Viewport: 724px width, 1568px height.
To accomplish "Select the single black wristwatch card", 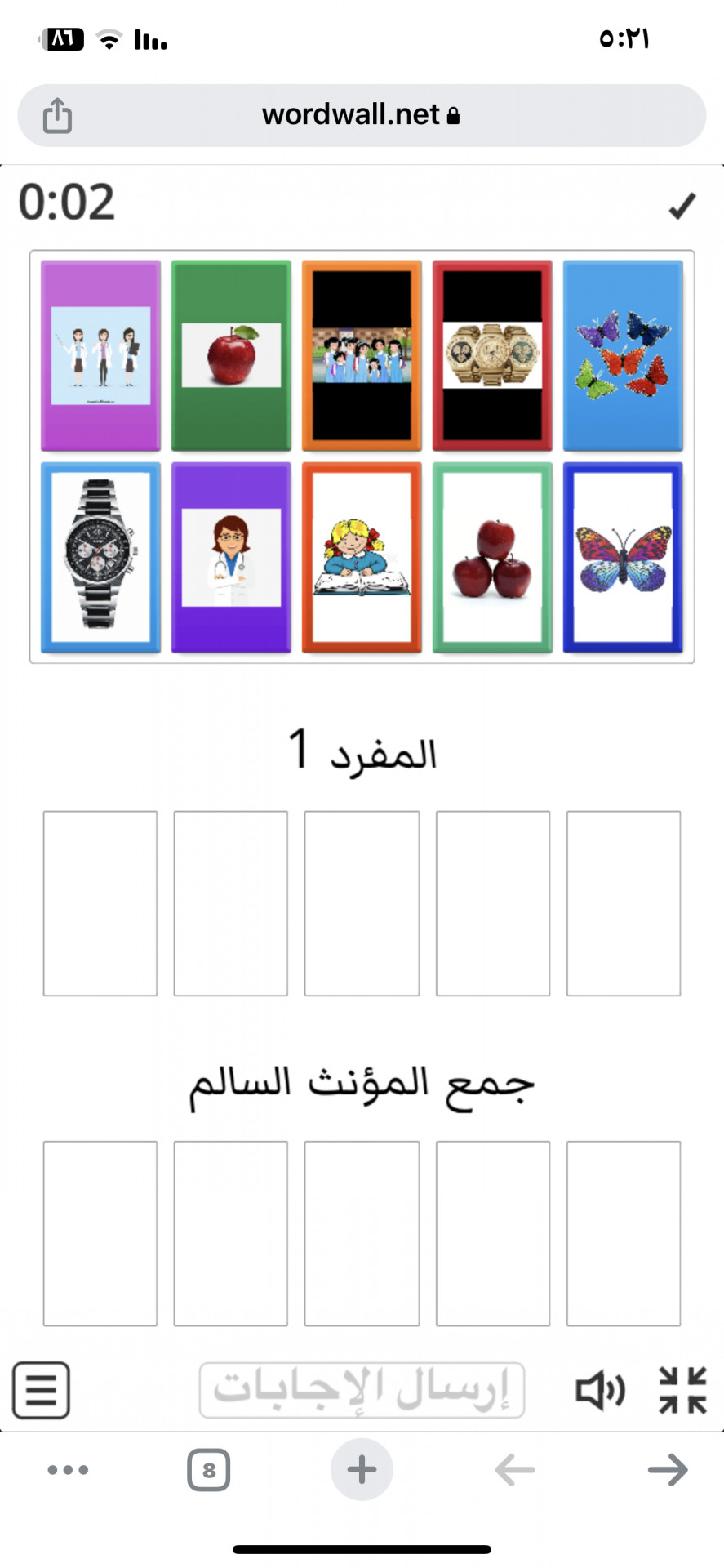I will point(100,557).
